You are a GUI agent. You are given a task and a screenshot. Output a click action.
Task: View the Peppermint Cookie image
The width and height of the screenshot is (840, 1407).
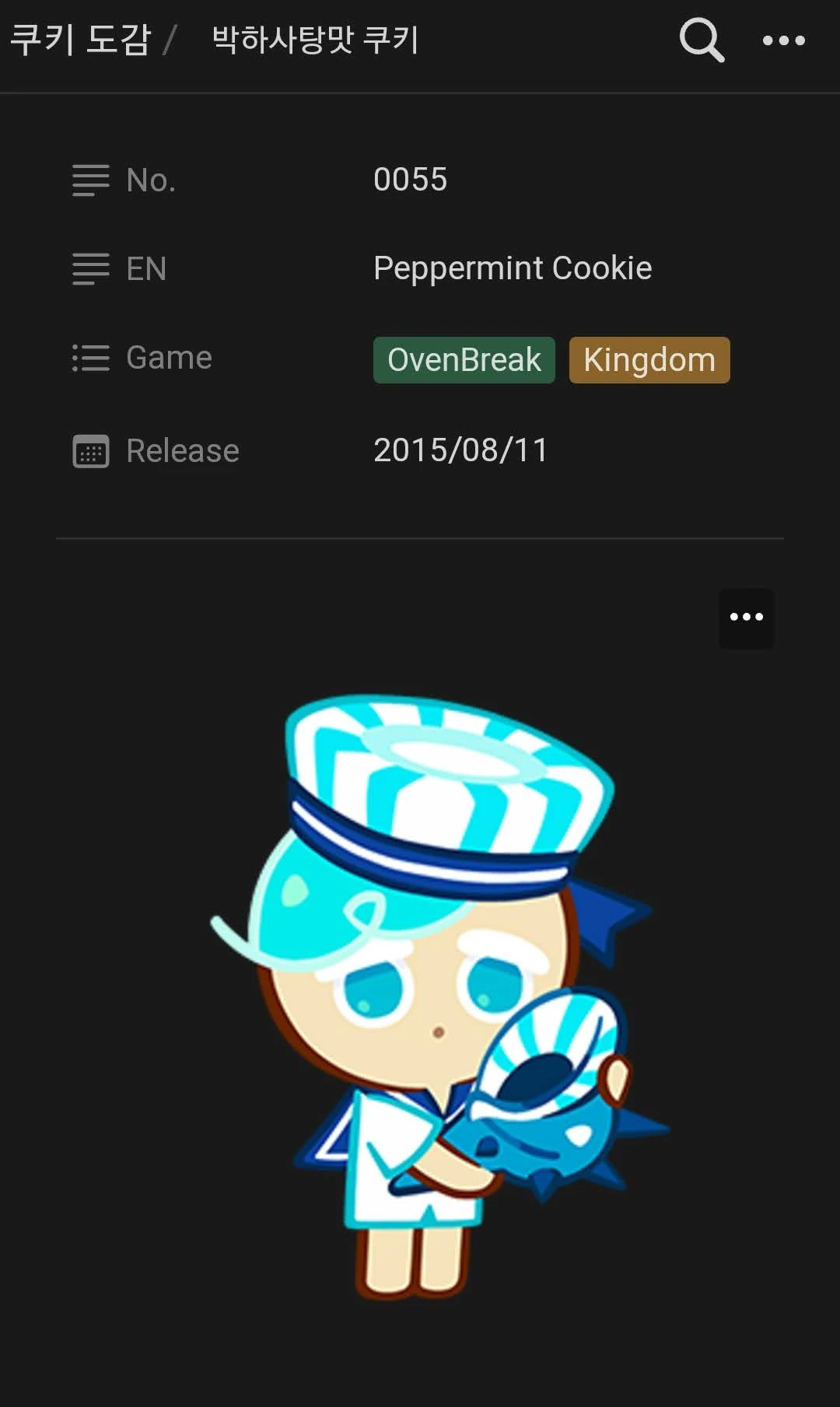pos(436,996)
